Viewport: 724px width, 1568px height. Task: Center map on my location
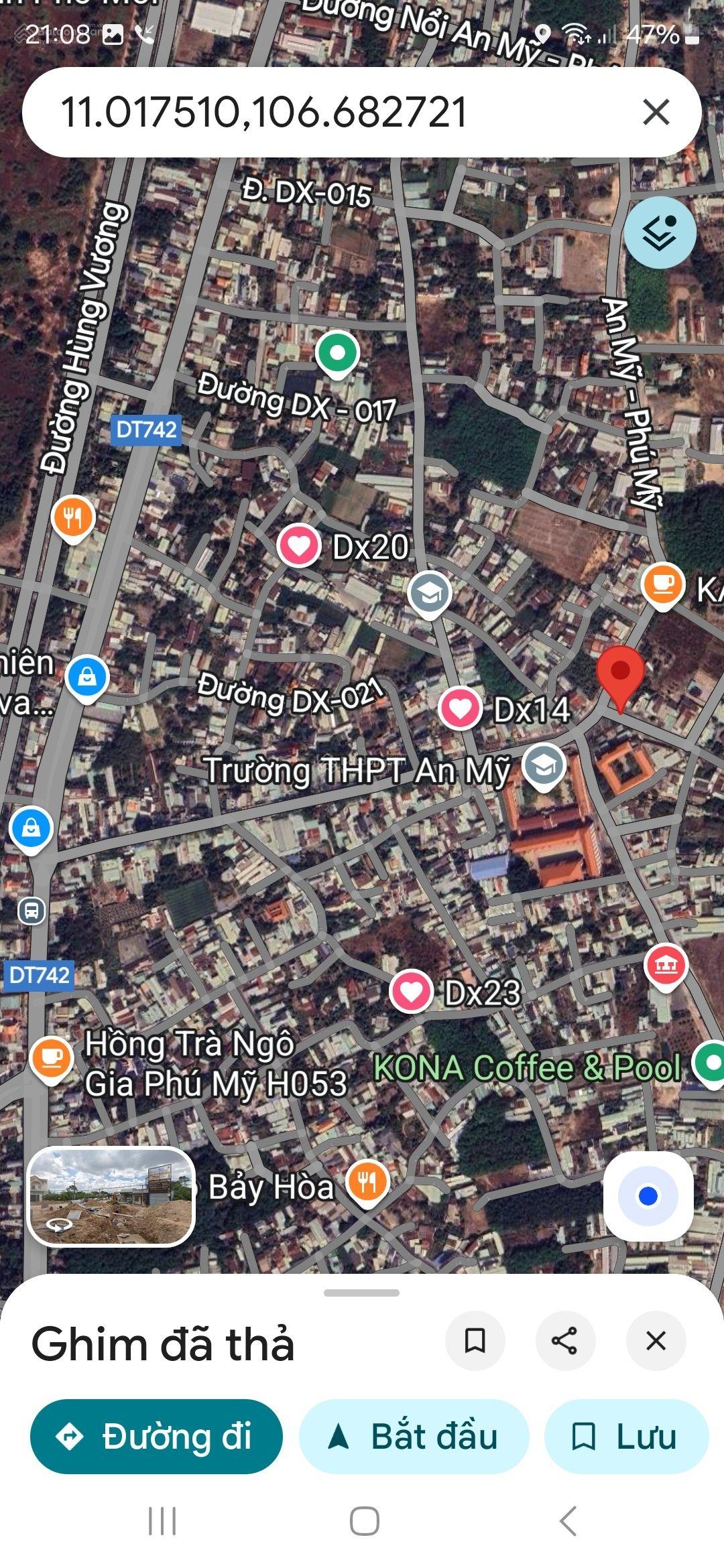coord(648,1195)
